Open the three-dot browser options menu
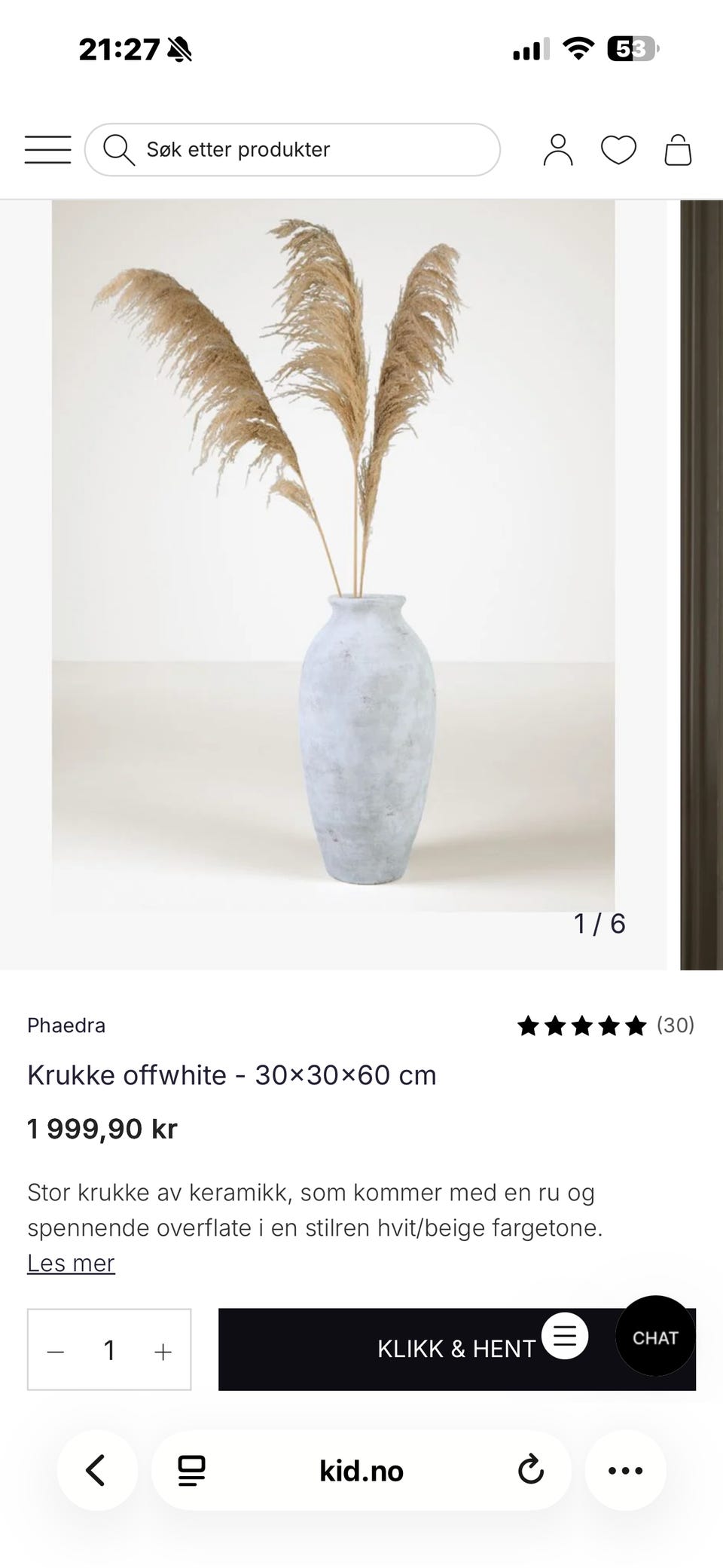 click(625, 1469)
